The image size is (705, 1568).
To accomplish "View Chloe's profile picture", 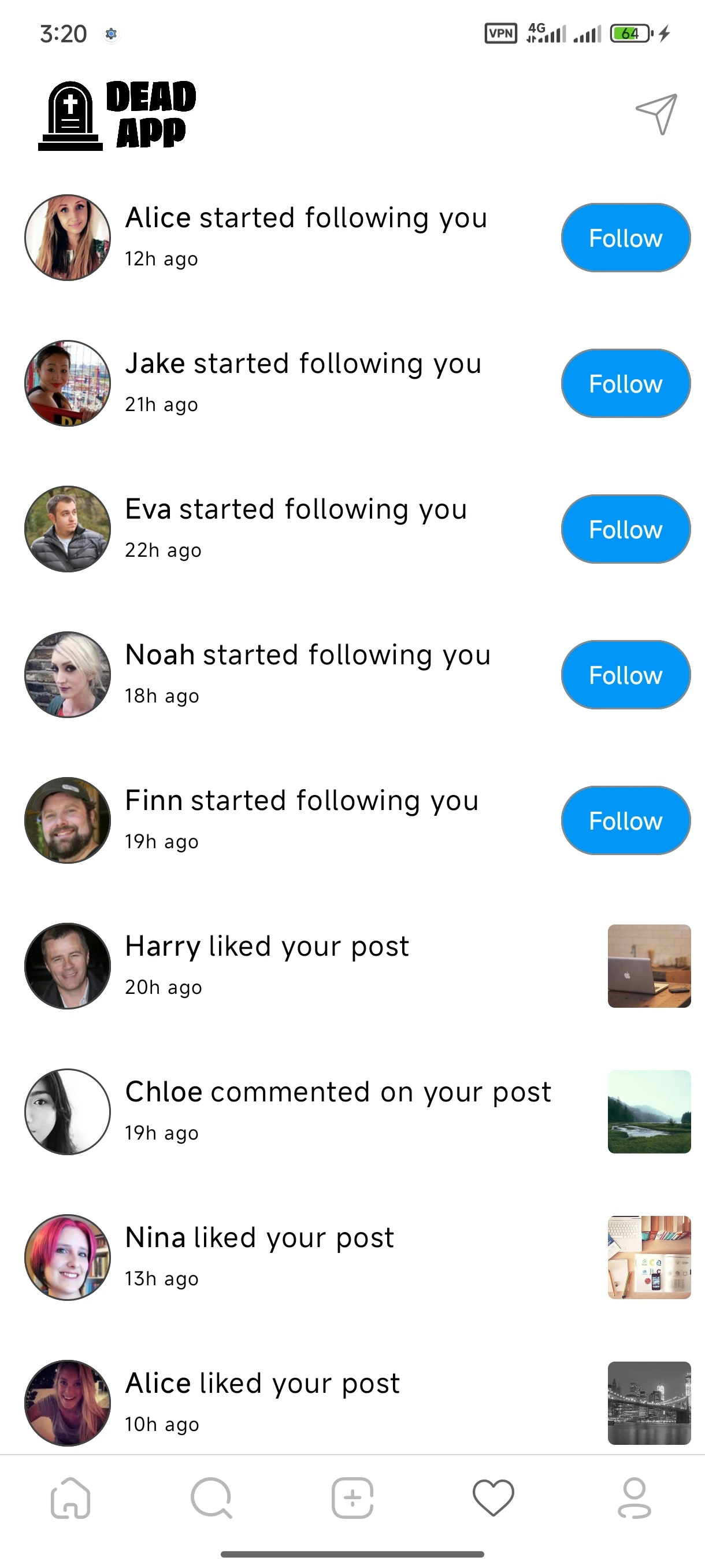I will tap(68, 1111).
